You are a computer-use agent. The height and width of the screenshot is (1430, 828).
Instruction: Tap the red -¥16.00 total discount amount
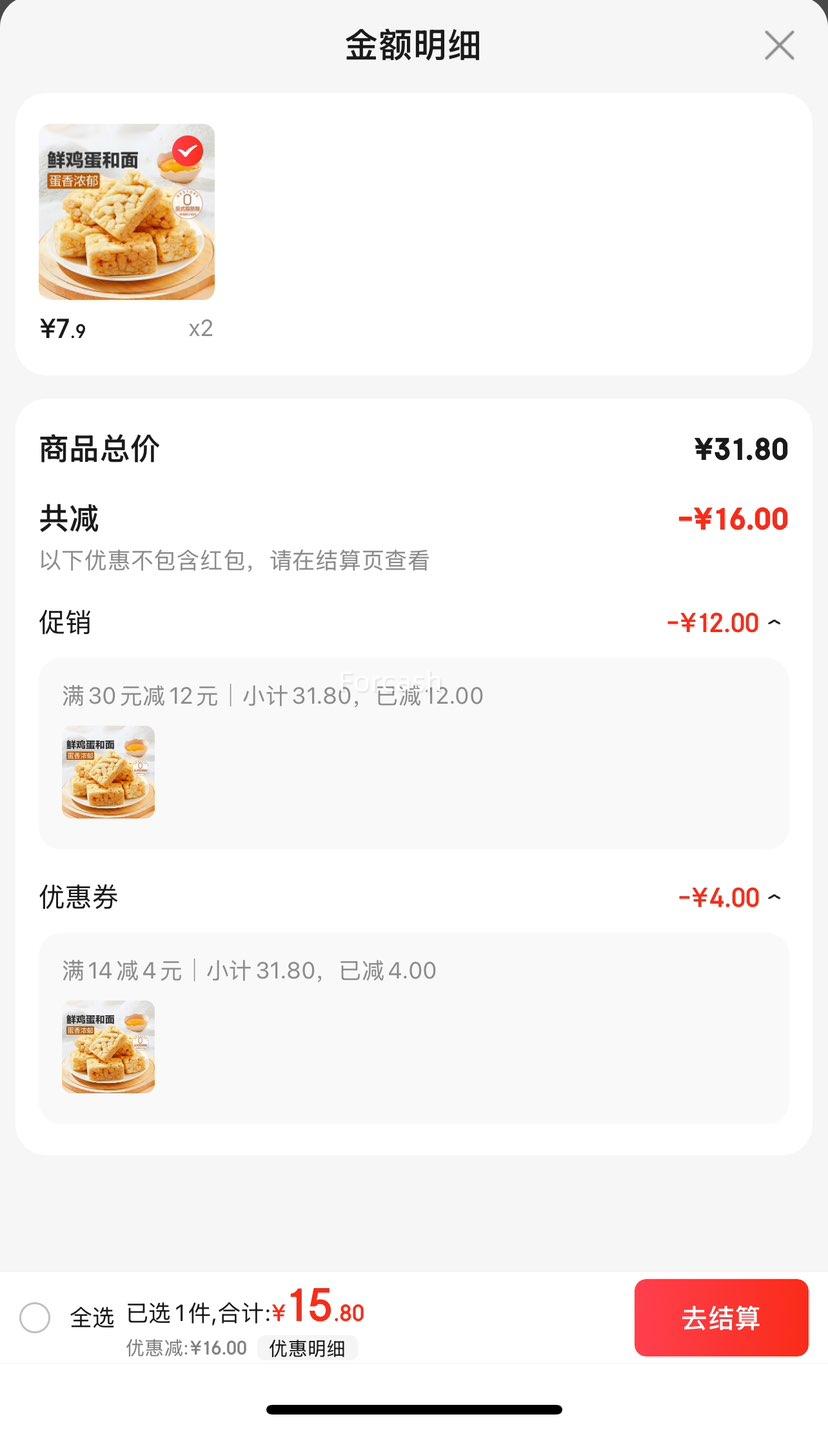click(736, 518)
